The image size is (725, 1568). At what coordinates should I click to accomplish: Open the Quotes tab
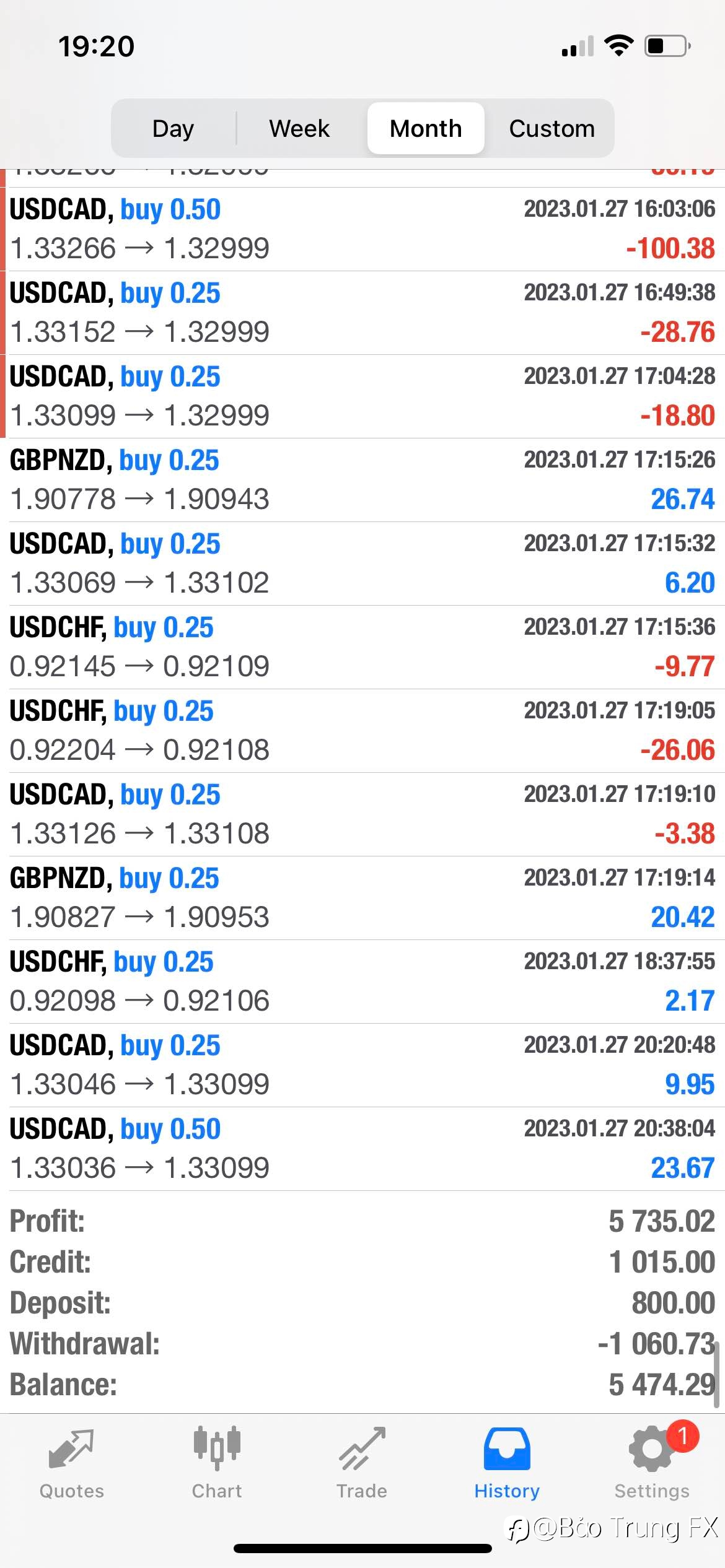(x=72, y=1463)
